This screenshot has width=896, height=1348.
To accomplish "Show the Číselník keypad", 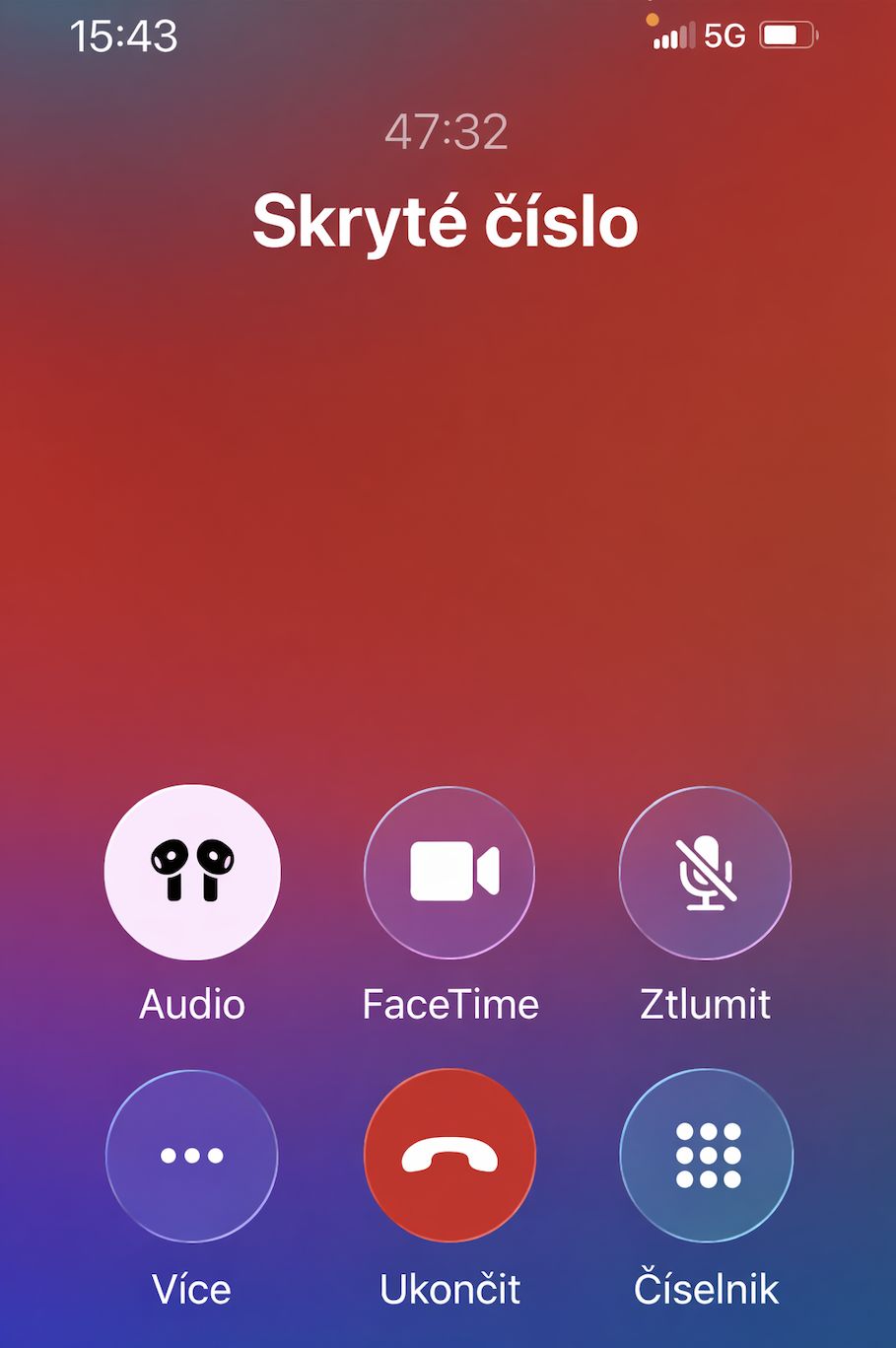I will pos(707,1155).
